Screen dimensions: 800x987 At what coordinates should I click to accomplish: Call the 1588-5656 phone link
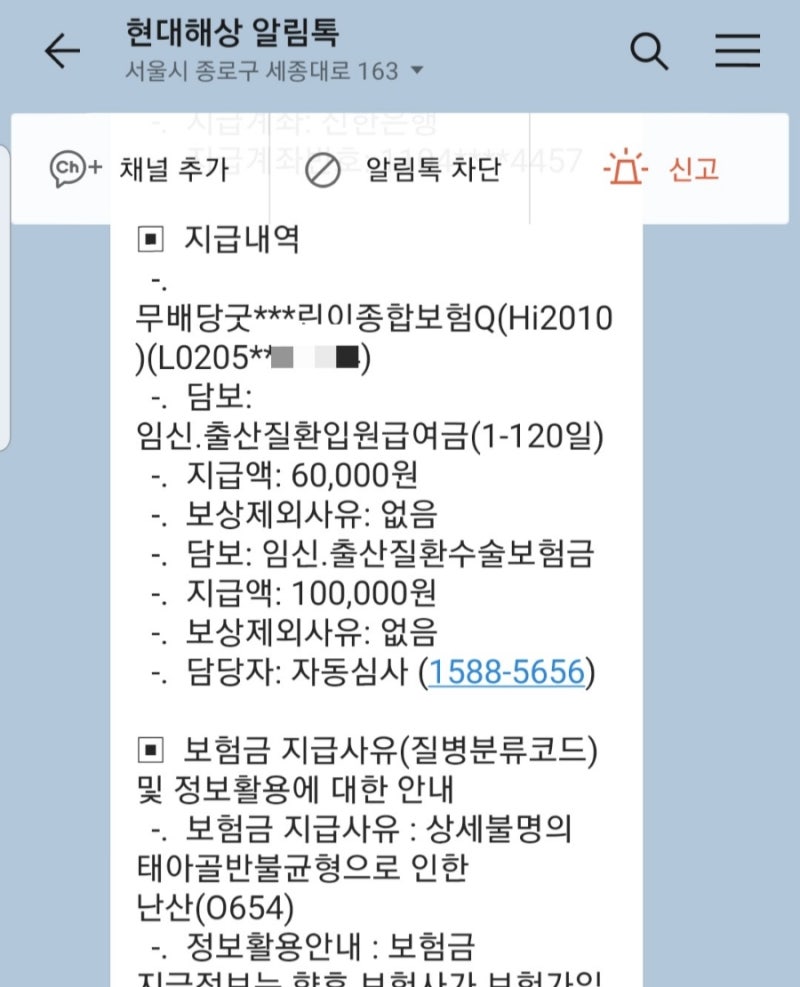(506, 672)
